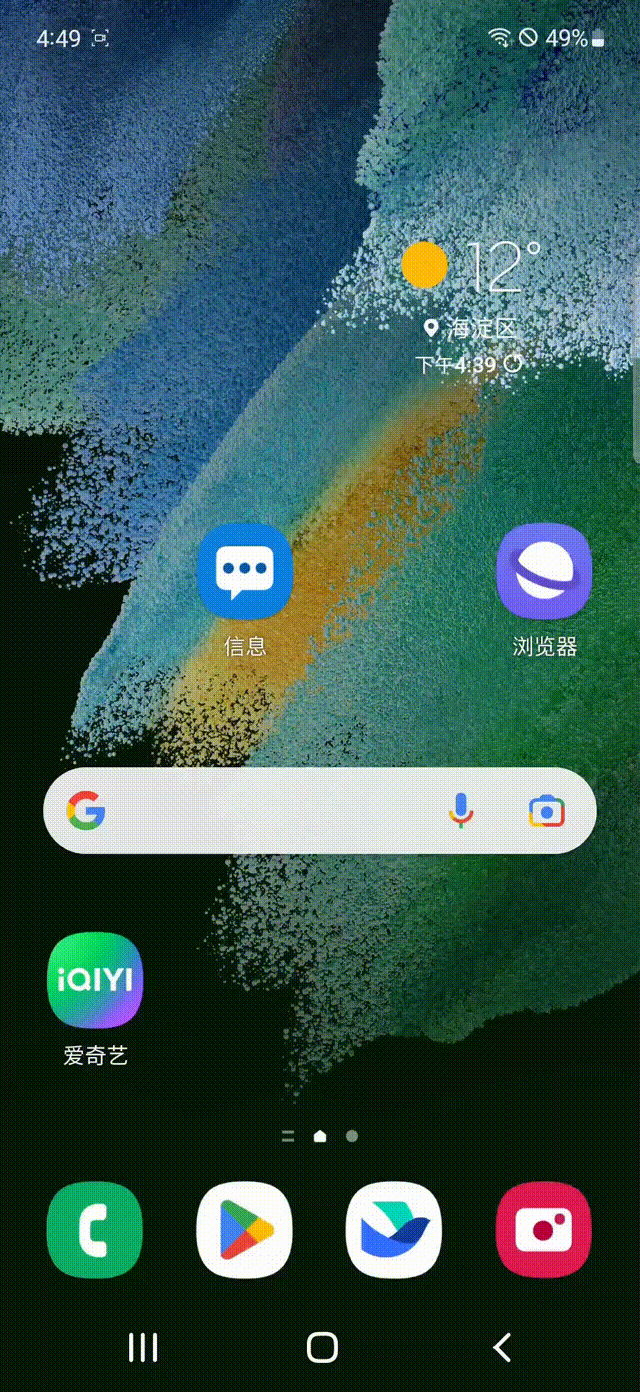Open Google Lens camera search
640x1392 pixels.
[x=546, y=811]
